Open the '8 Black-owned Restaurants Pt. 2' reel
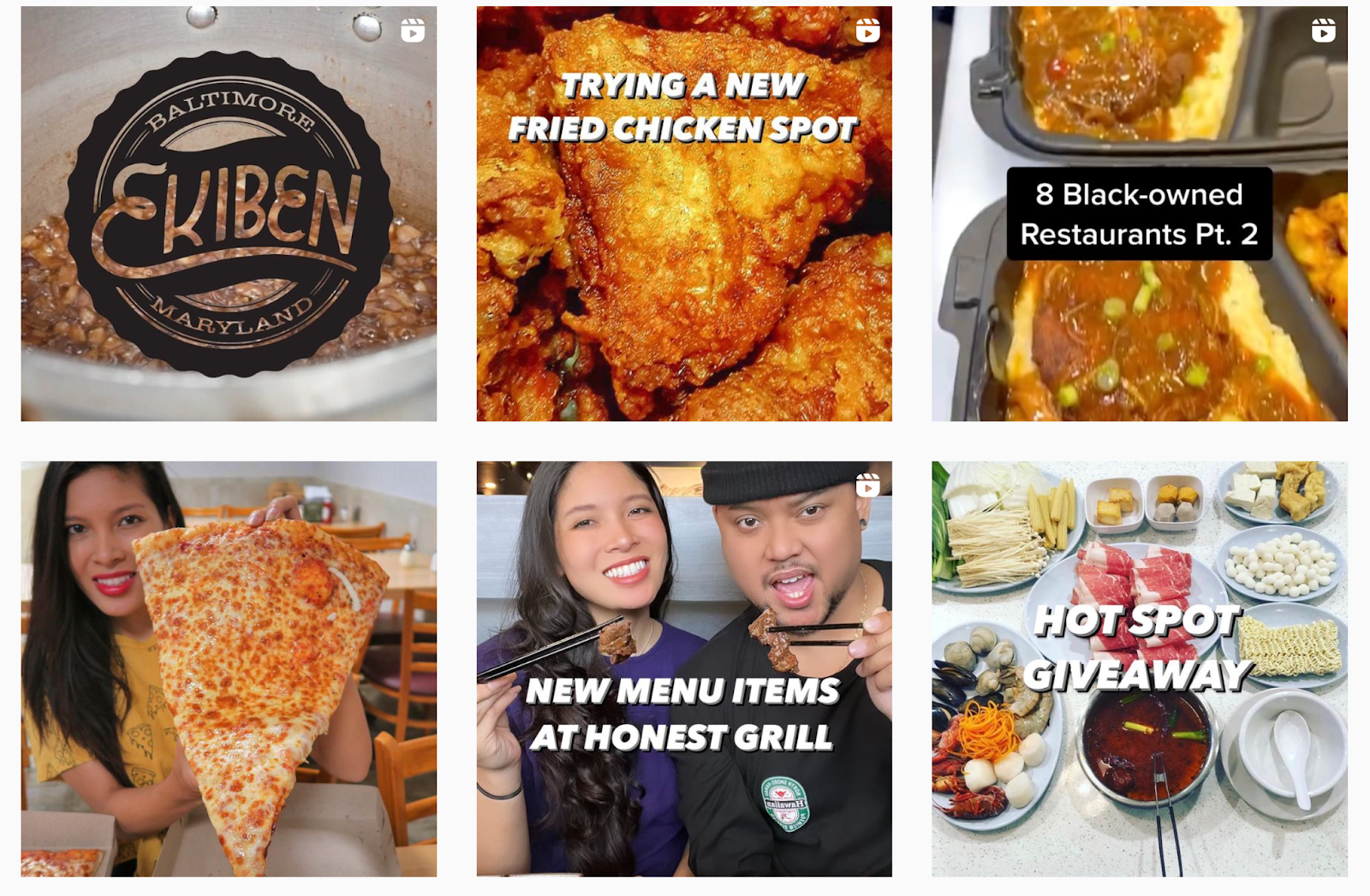 pos(1139,214)
